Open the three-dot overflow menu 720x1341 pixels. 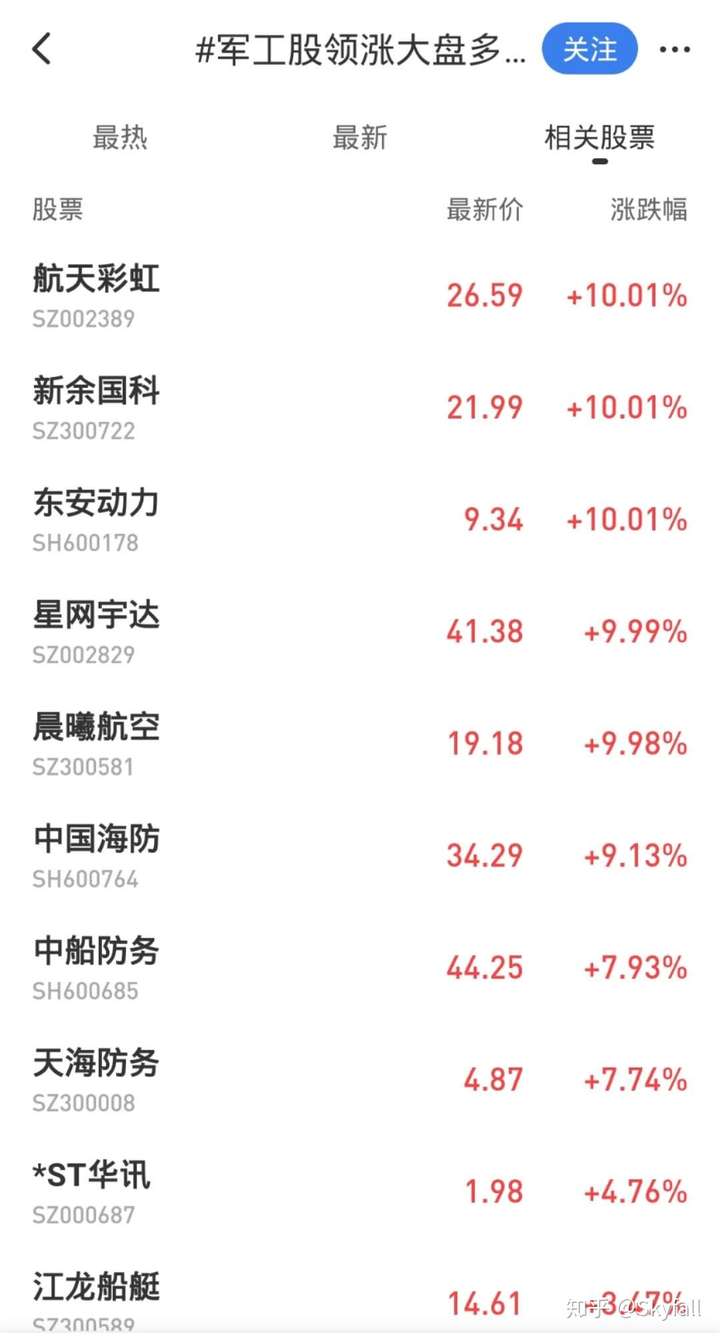[x=675, y=49]
